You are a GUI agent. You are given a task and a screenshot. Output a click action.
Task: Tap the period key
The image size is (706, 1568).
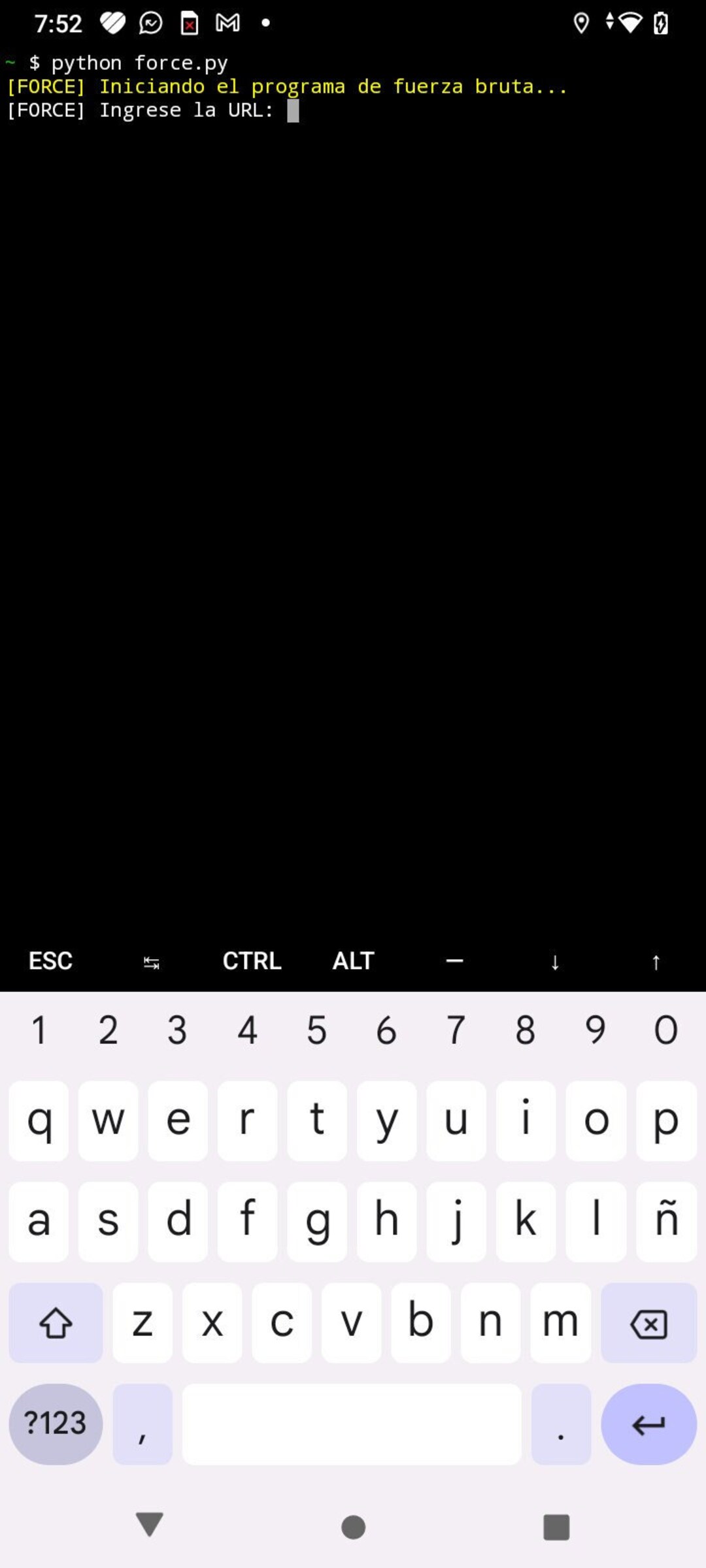[x=561, y=1424]
